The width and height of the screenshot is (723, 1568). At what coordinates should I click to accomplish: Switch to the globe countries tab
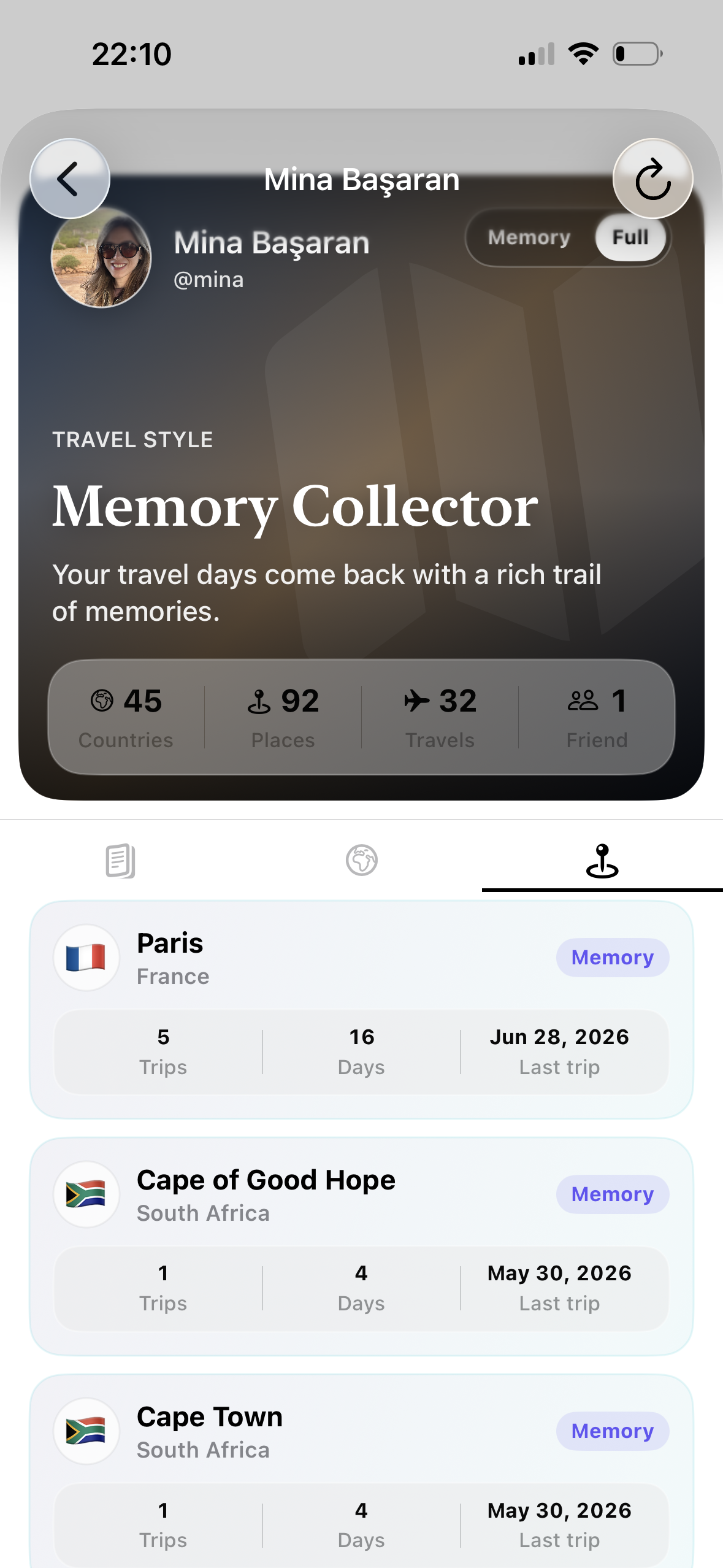coord(361,860)
